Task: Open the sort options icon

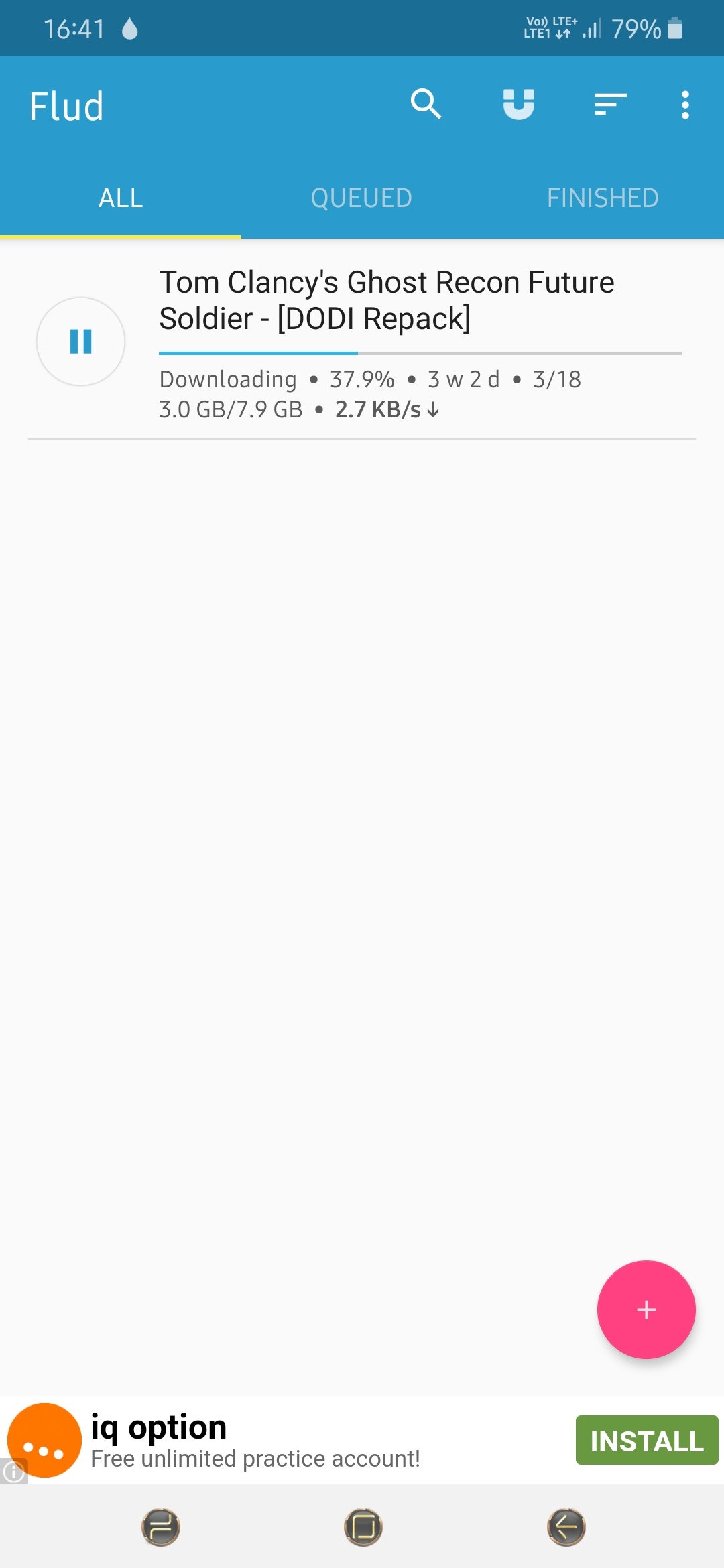Action: pyautogui.click(x=610, y=105)
